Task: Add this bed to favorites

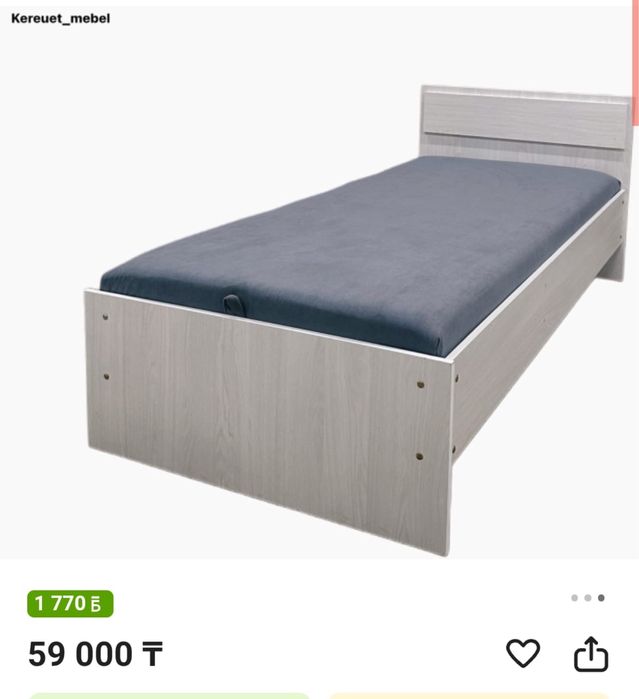Action: point(522,654)
